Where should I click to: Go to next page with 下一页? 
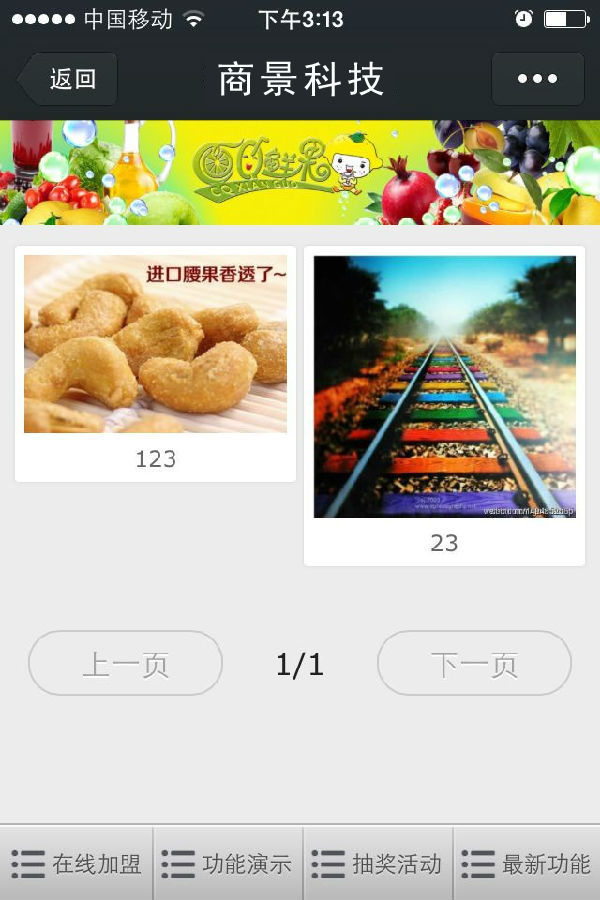(x=474, y=663)
